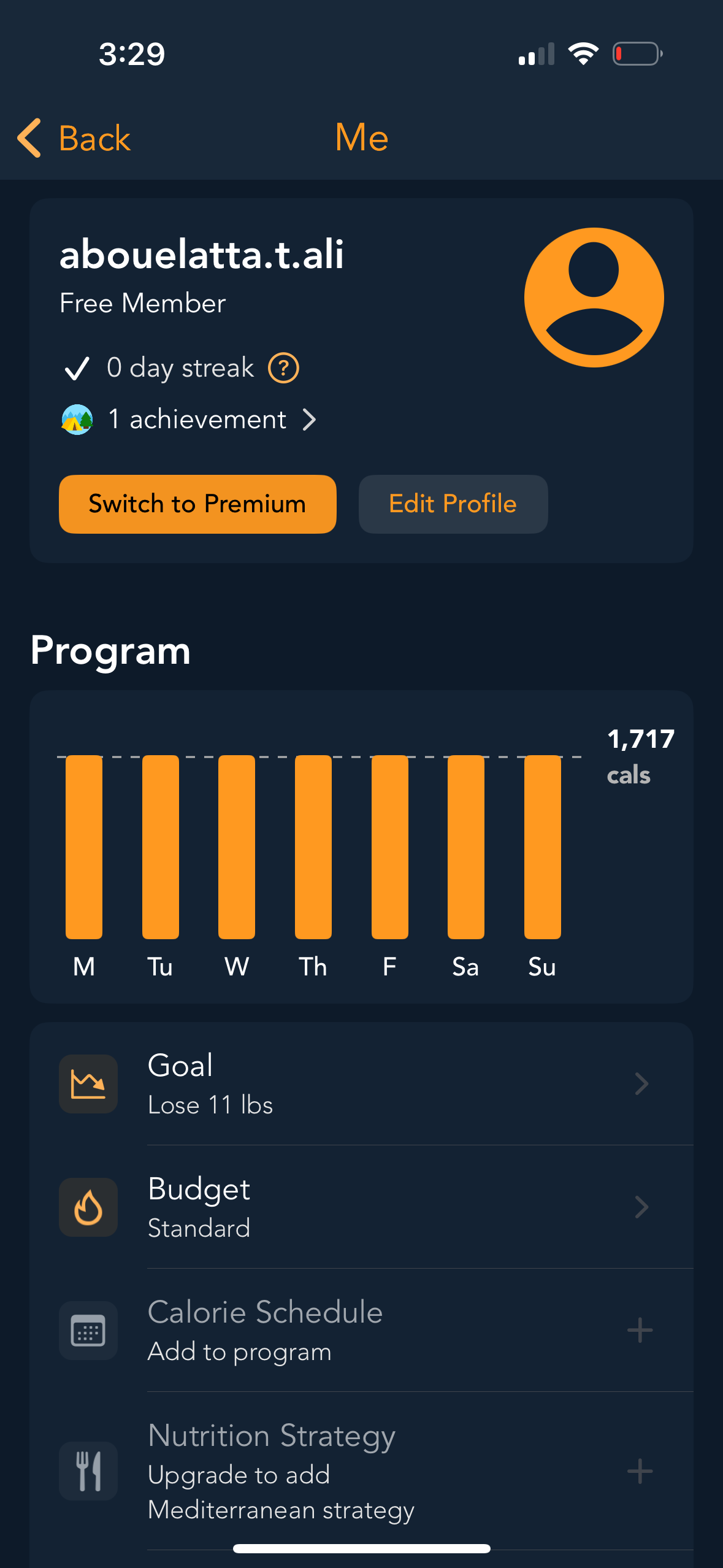Select the Me screen title
Image resolution: width=723 pixels, height=1568 pixels.
pos(361,138)
